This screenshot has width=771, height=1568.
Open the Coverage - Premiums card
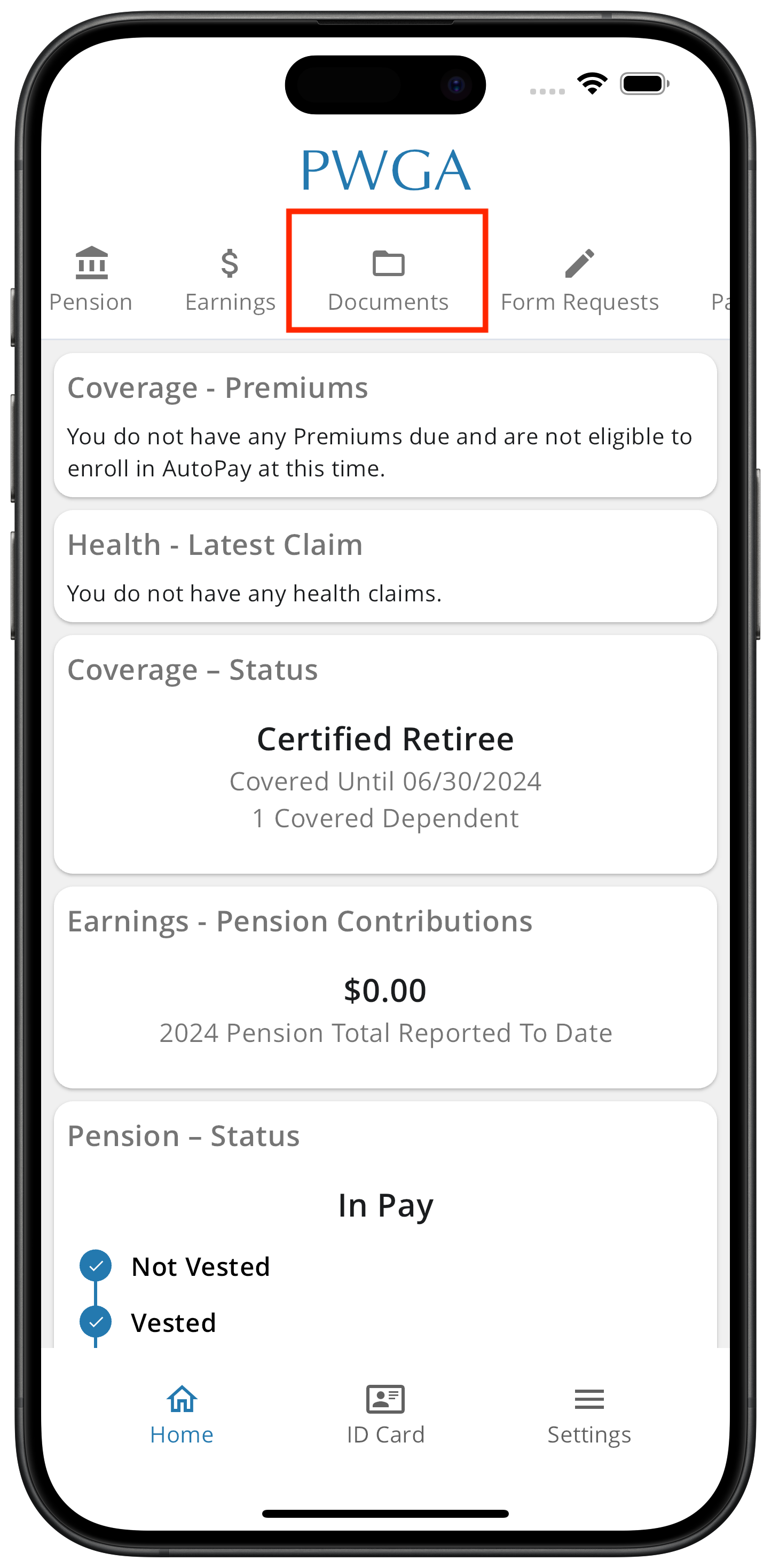click(x=385, y=425)
